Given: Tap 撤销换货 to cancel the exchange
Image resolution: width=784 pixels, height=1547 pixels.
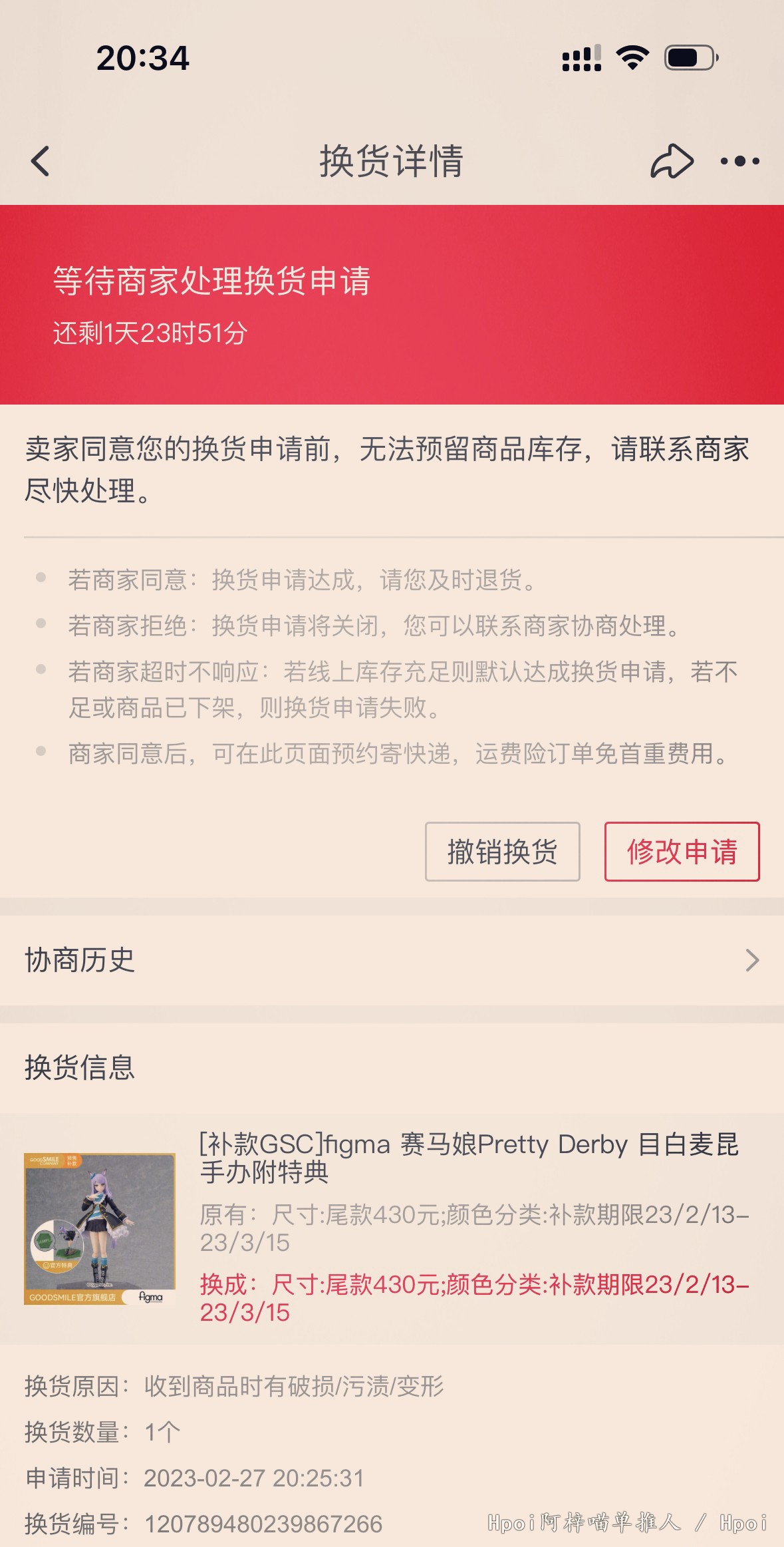Looking at the screenshot, I should [502, 852].
